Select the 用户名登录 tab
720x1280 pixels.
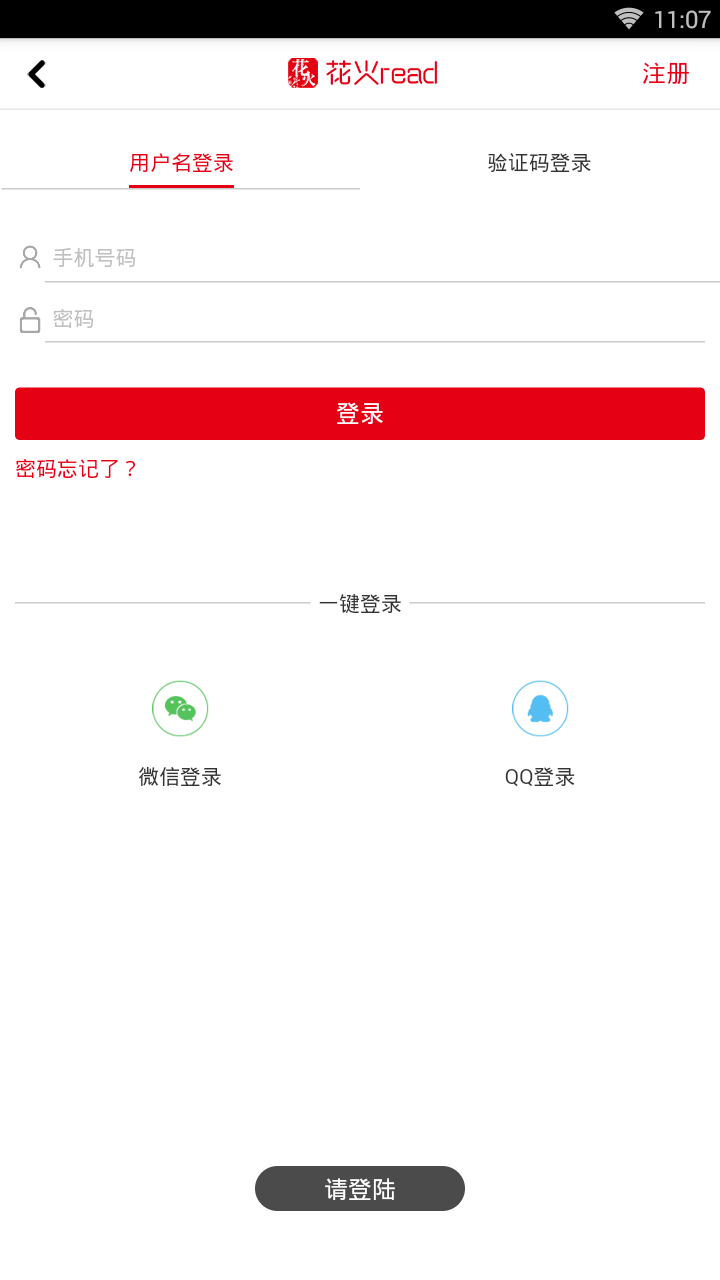[x=181, y=163]
